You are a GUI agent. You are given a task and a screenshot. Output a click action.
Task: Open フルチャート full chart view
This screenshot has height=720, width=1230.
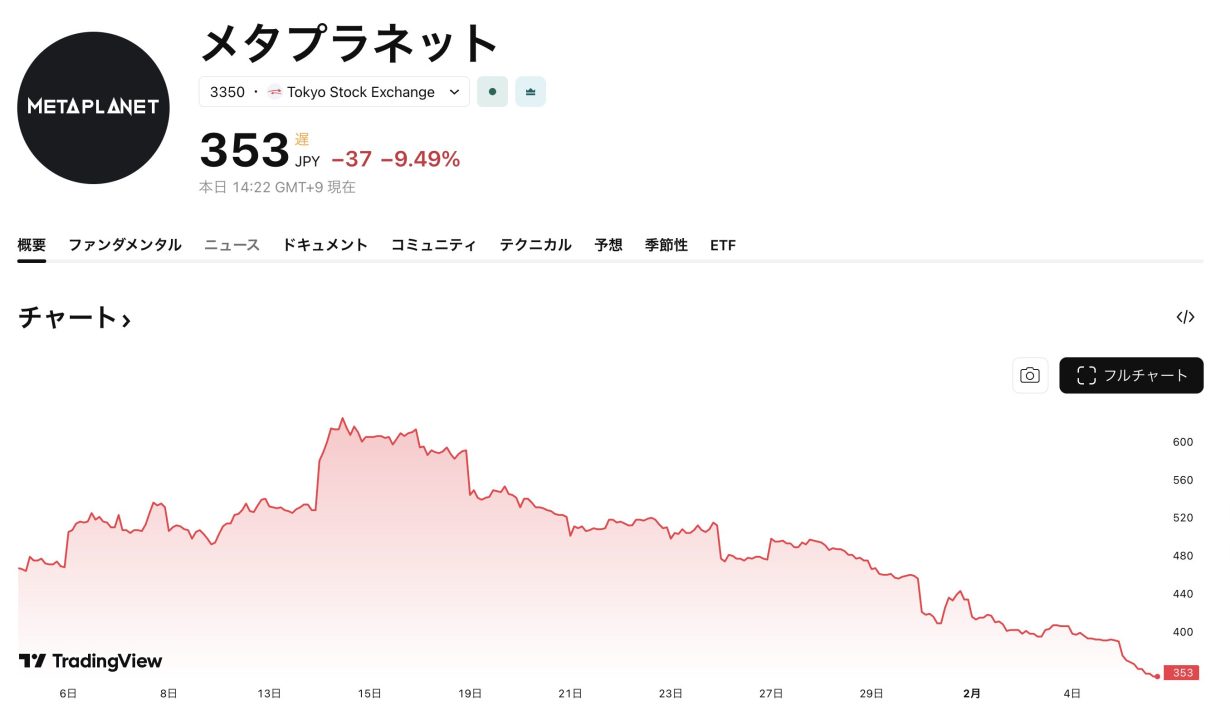(x=1131, y=376)
